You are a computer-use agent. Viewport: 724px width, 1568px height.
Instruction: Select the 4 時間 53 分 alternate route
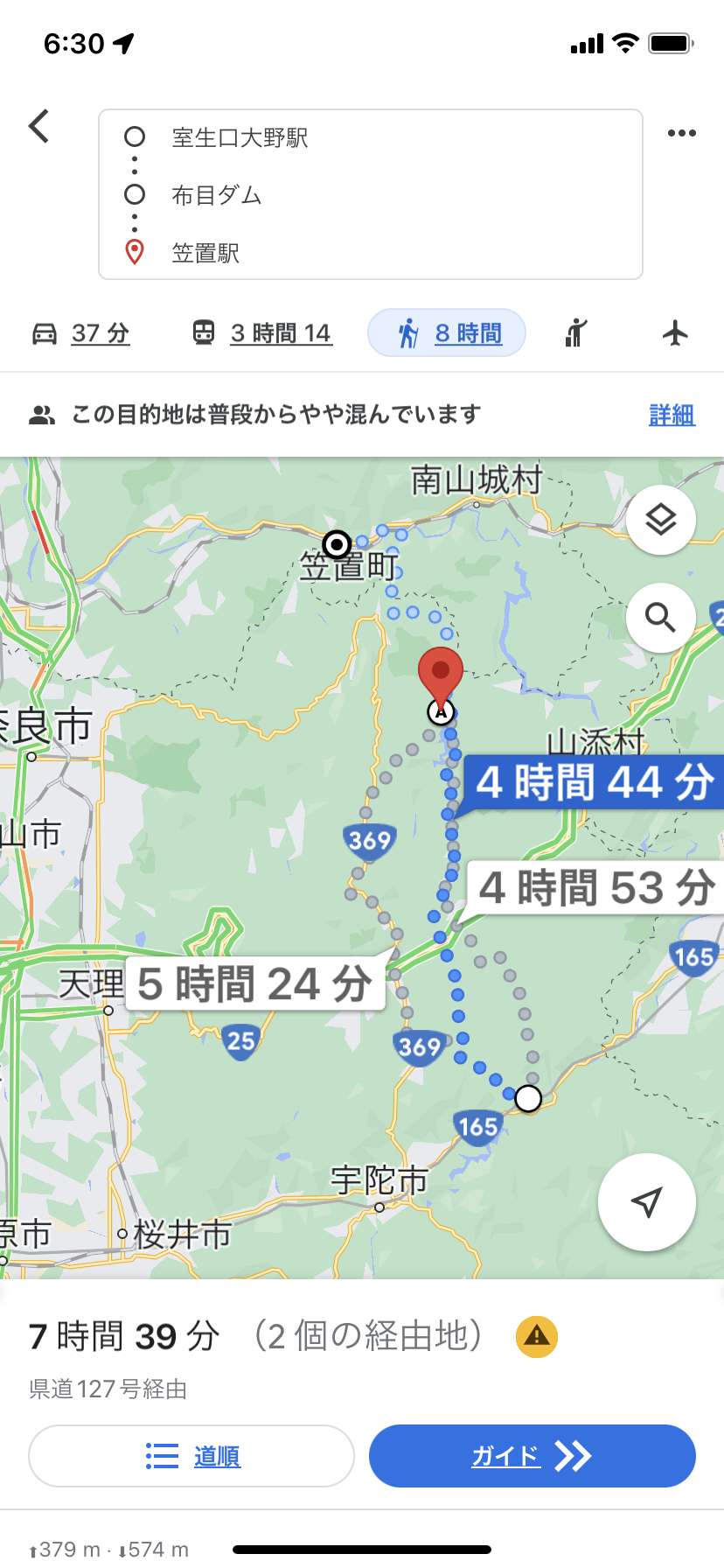(596, 888)
